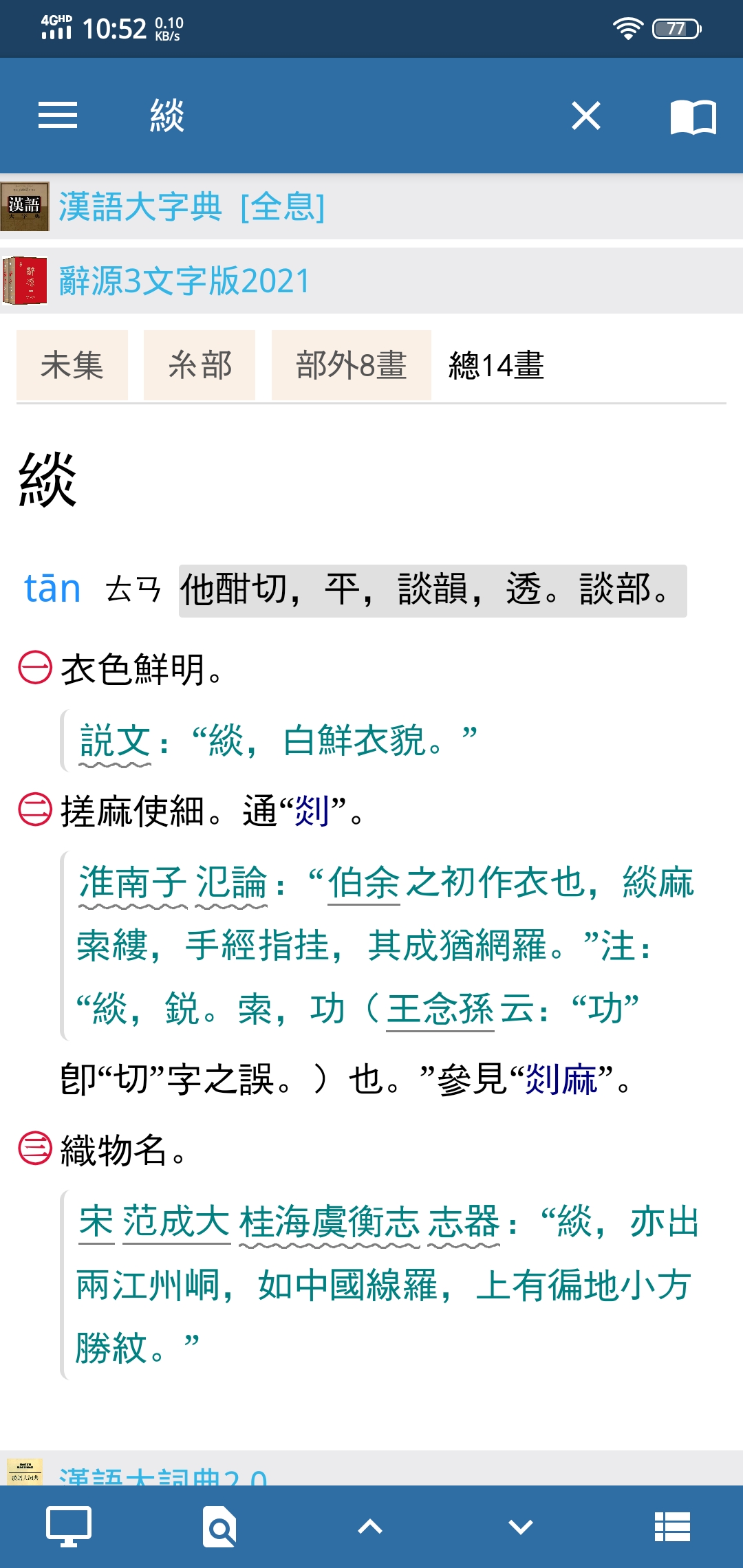Open the hamburger drawer menu
The height and width of the screenshot is (1568, 743).
coord(58,115)
